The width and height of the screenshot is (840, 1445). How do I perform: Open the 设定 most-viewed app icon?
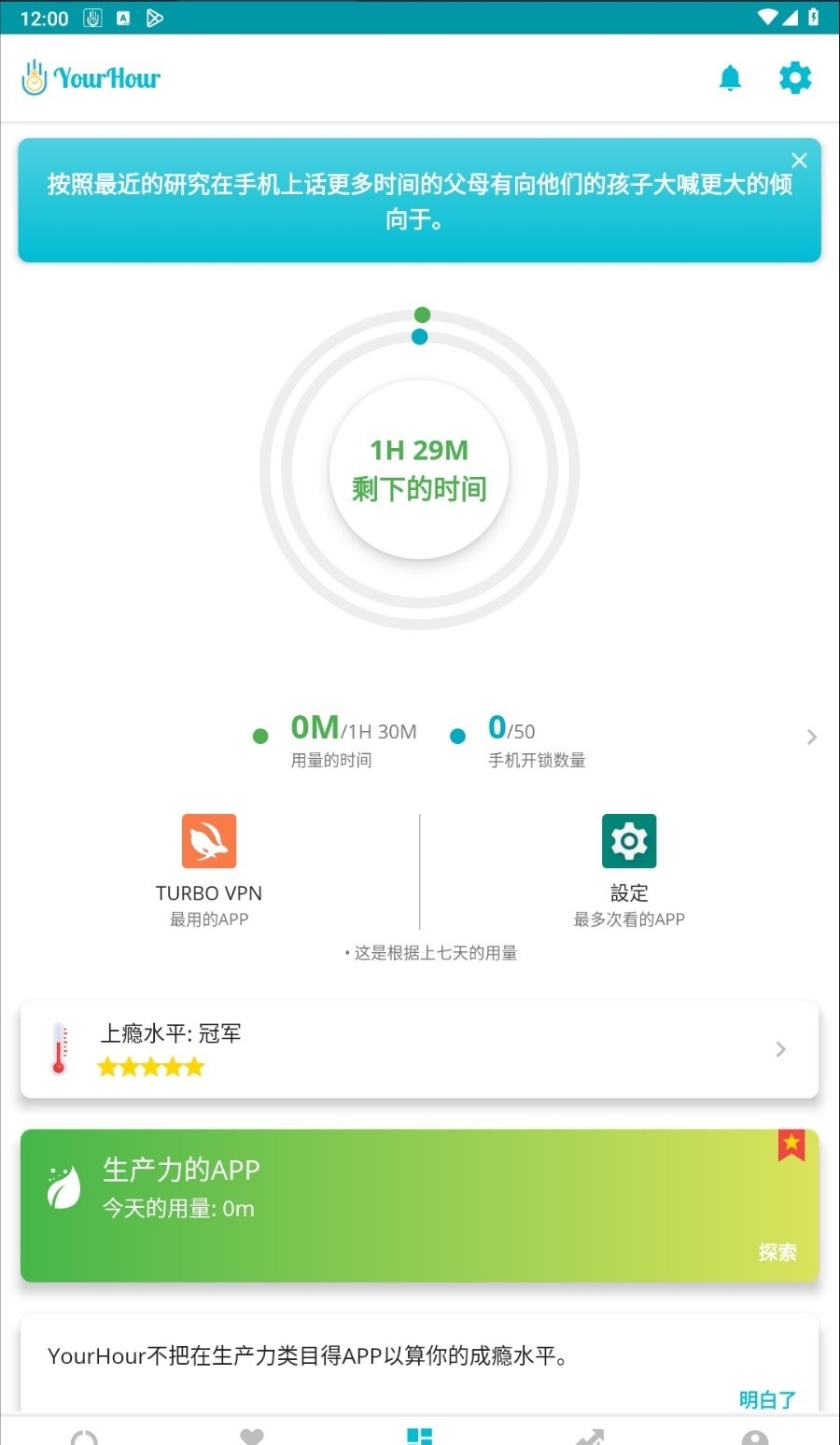pos(628,841)
